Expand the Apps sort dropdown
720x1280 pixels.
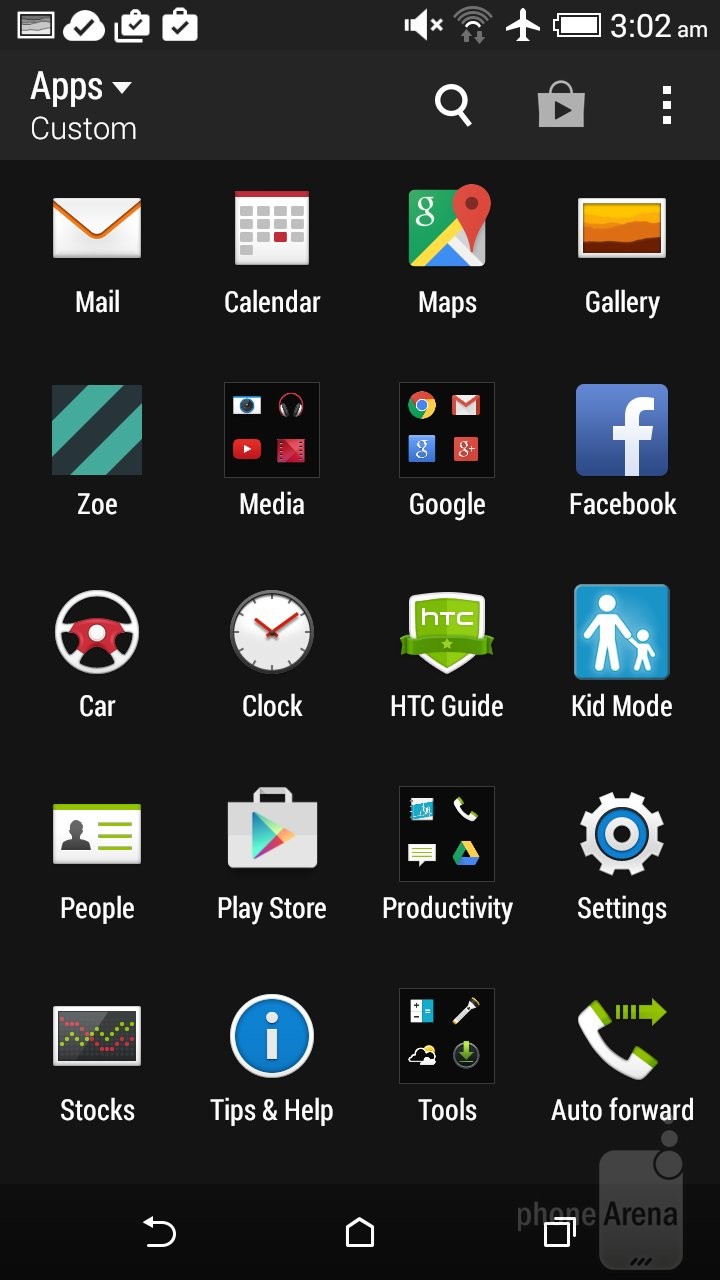click(x=83, y=105)
